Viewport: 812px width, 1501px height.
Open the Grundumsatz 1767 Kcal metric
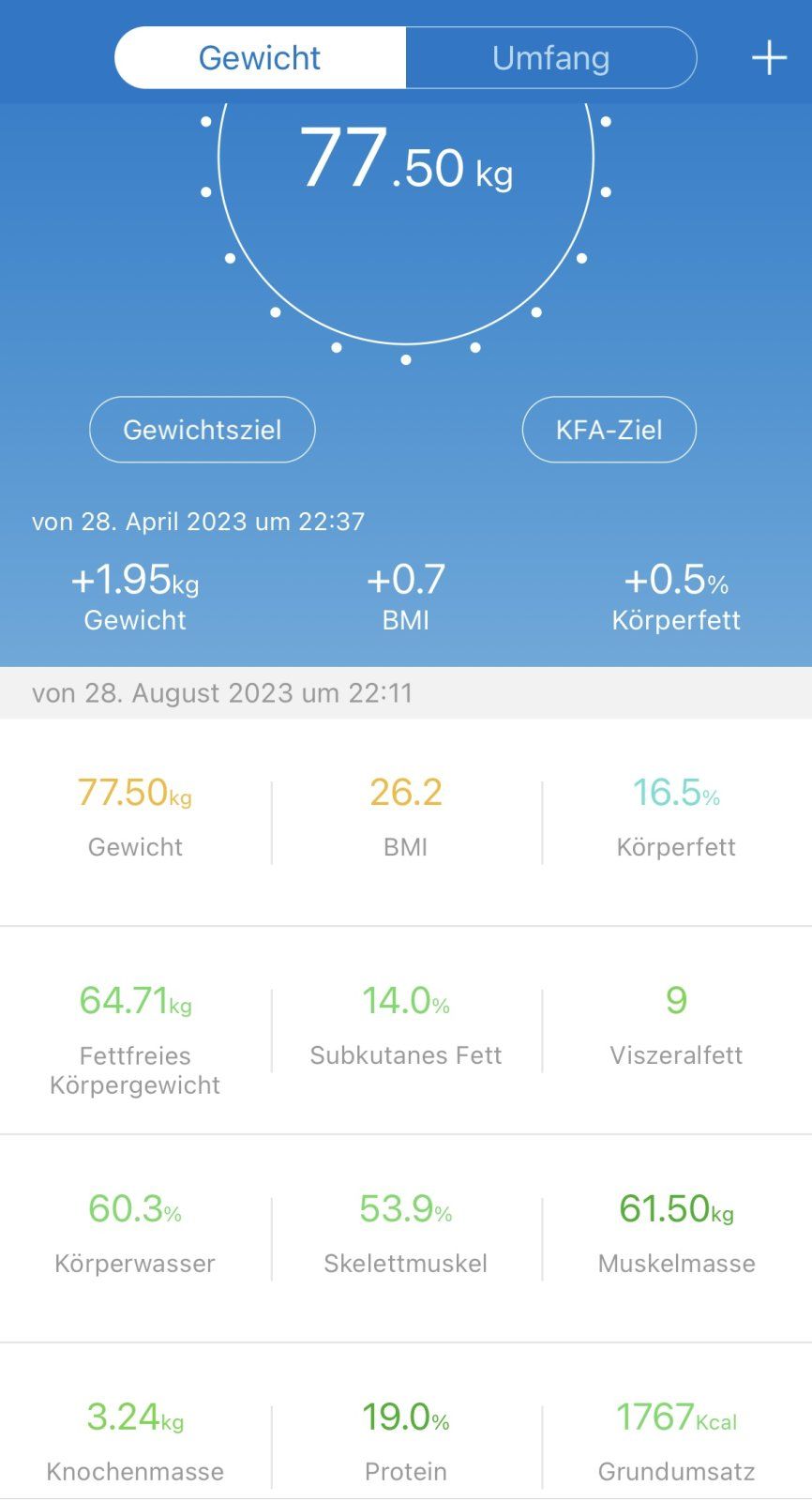point(676,1441)
